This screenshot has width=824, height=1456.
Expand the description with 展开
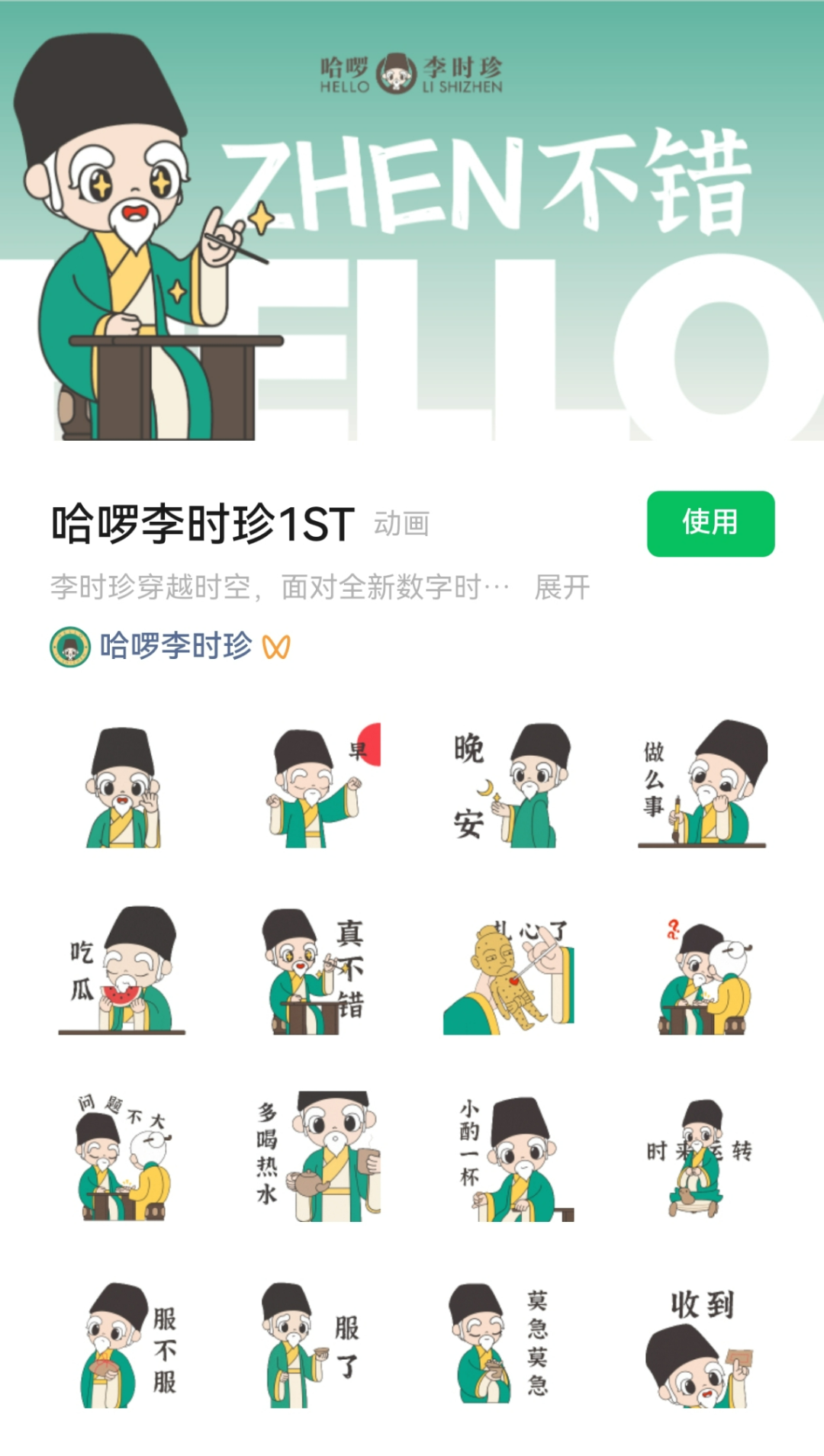(562, 587)
